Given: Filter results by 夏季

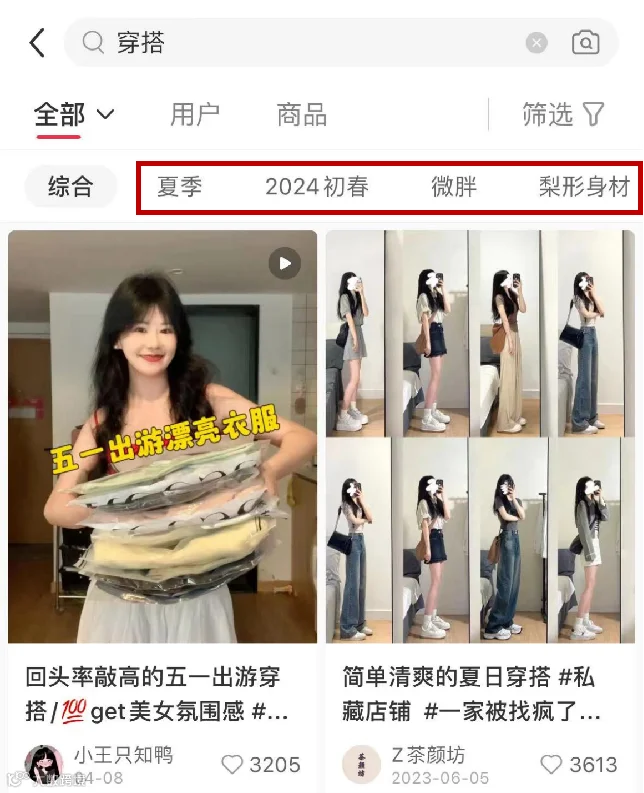Looking at the screenshot, I should [x=179, y=187].
